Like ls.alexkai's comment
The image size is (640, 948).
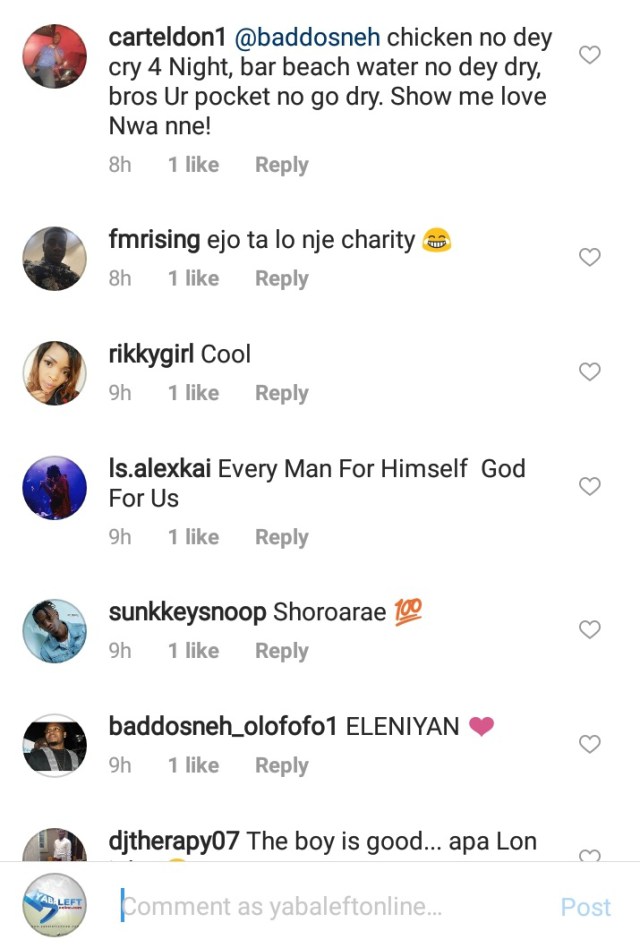(x=590, y=486)
